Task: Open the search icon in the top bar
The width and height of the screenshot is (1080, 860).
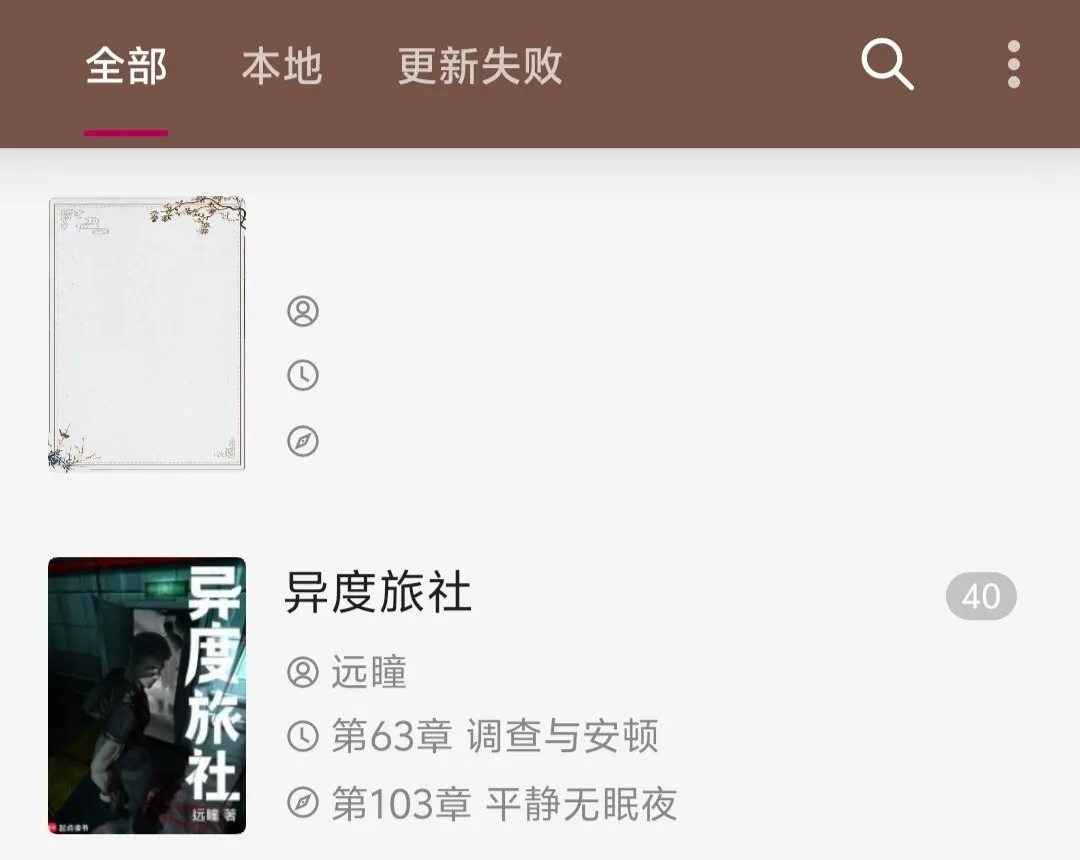Action: click(887, 66)
